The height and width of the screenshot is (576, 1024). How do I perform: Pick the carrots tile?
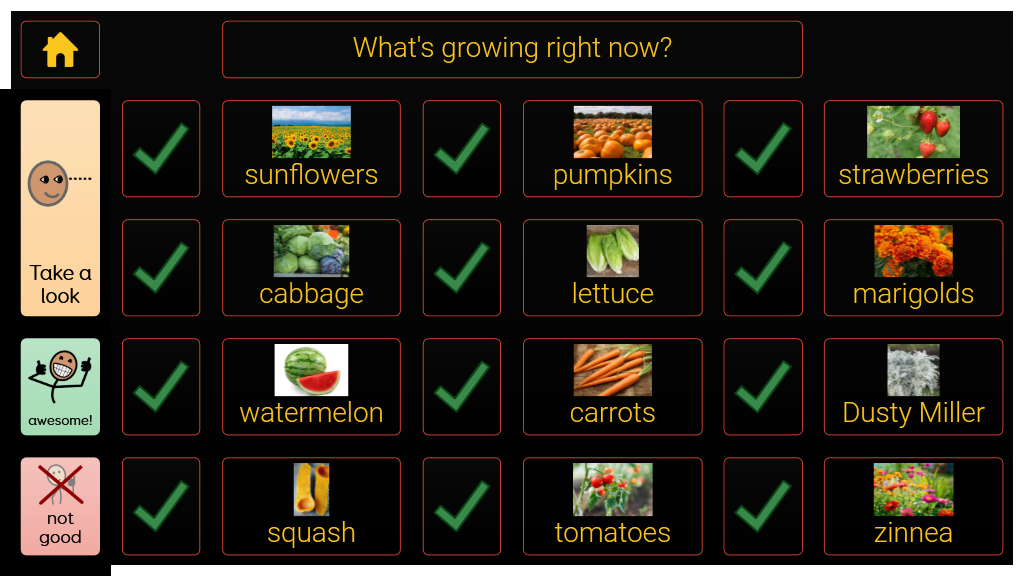(x=613, y=387)
